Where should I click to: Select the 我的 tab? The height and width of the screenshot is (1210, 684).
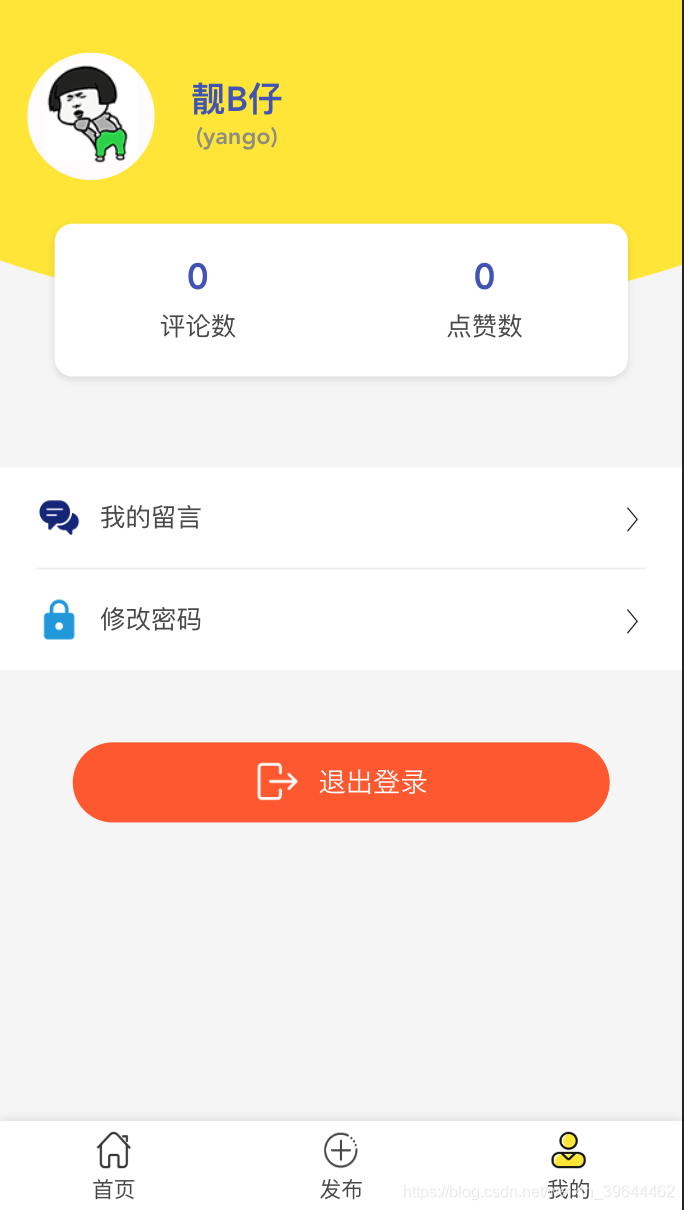(x=568, y=1165)
